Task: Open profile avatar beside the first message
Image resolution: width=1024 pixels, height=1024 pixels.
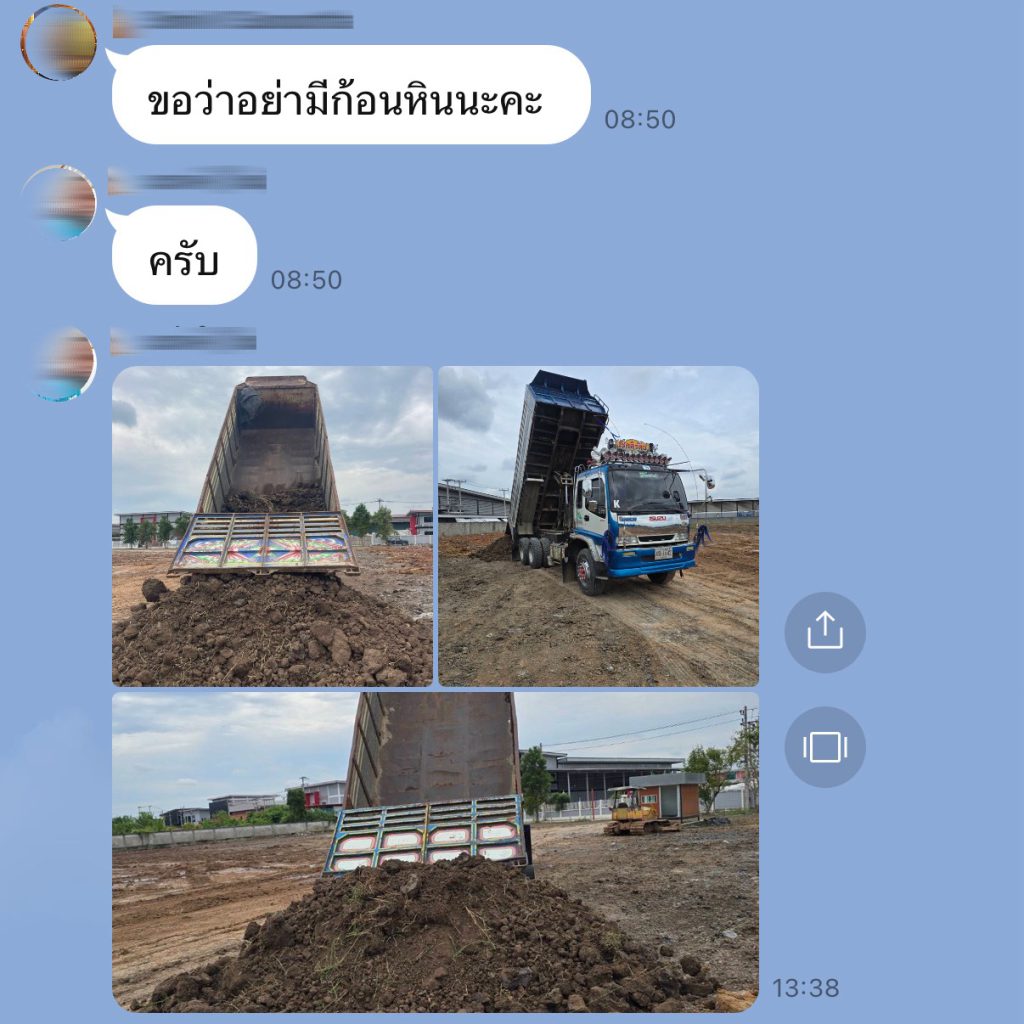Action: (x=59, y=42)
